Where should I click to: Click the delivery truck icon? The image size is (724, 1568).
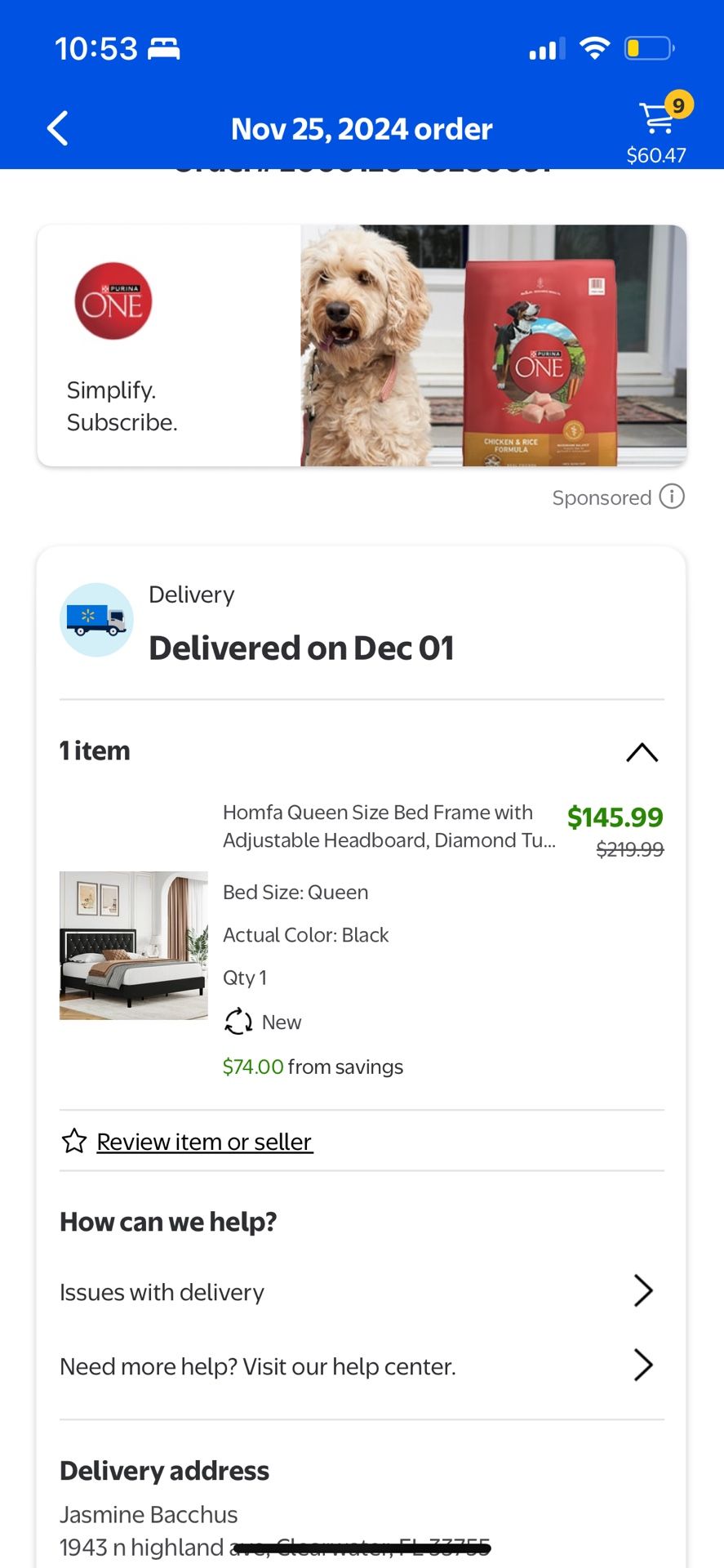pyautogui.click(x=95, y=619)
